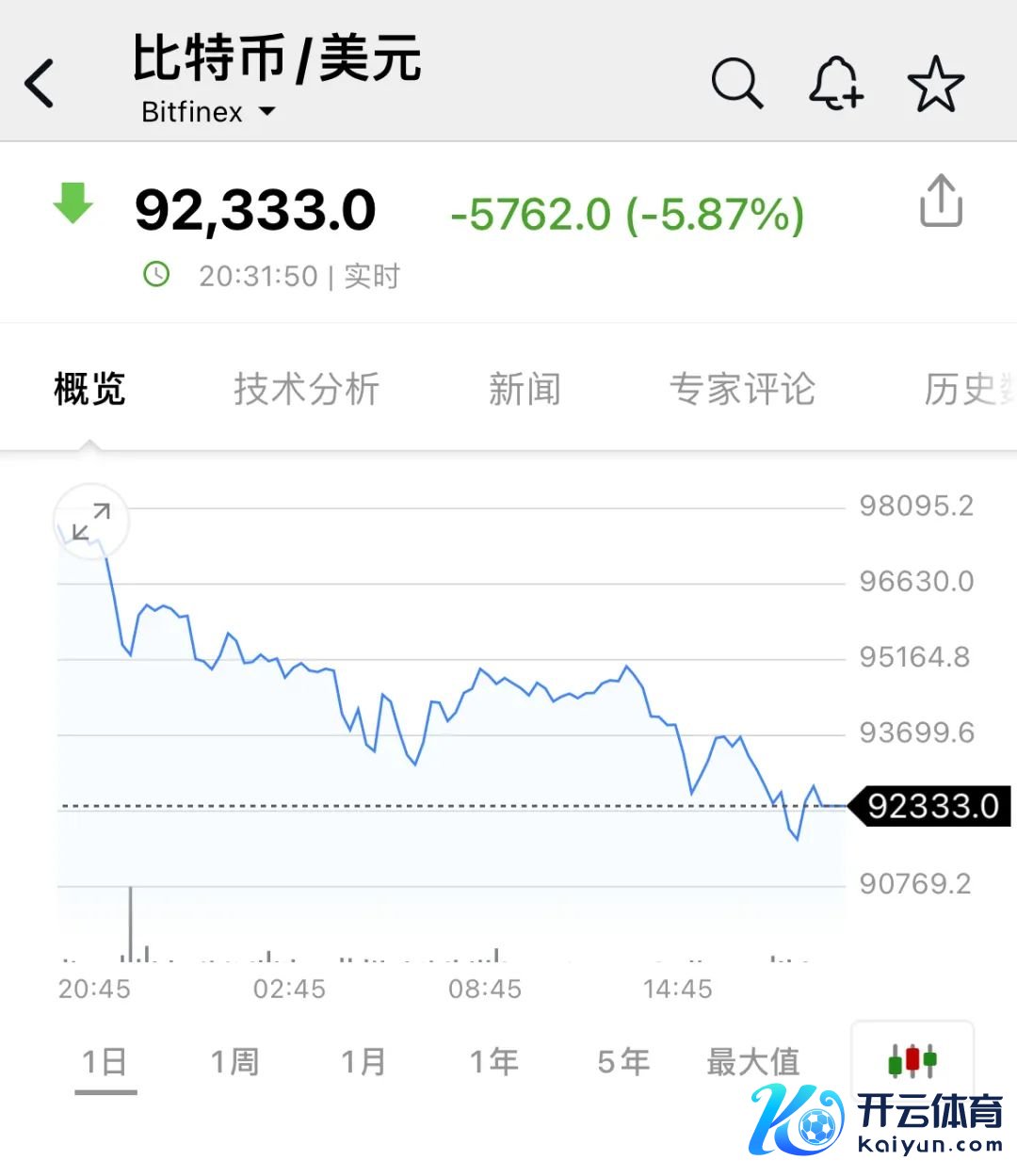
Task: Show the 1周 chart range
Action: [234, 1062]
